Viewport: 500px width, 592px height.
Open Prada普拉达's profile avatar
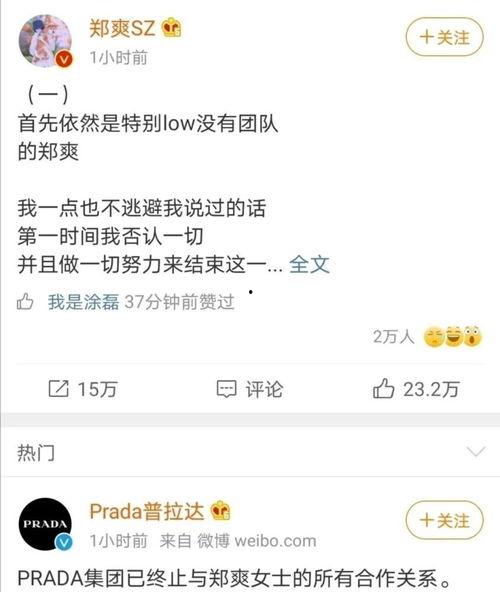[45, 524]
